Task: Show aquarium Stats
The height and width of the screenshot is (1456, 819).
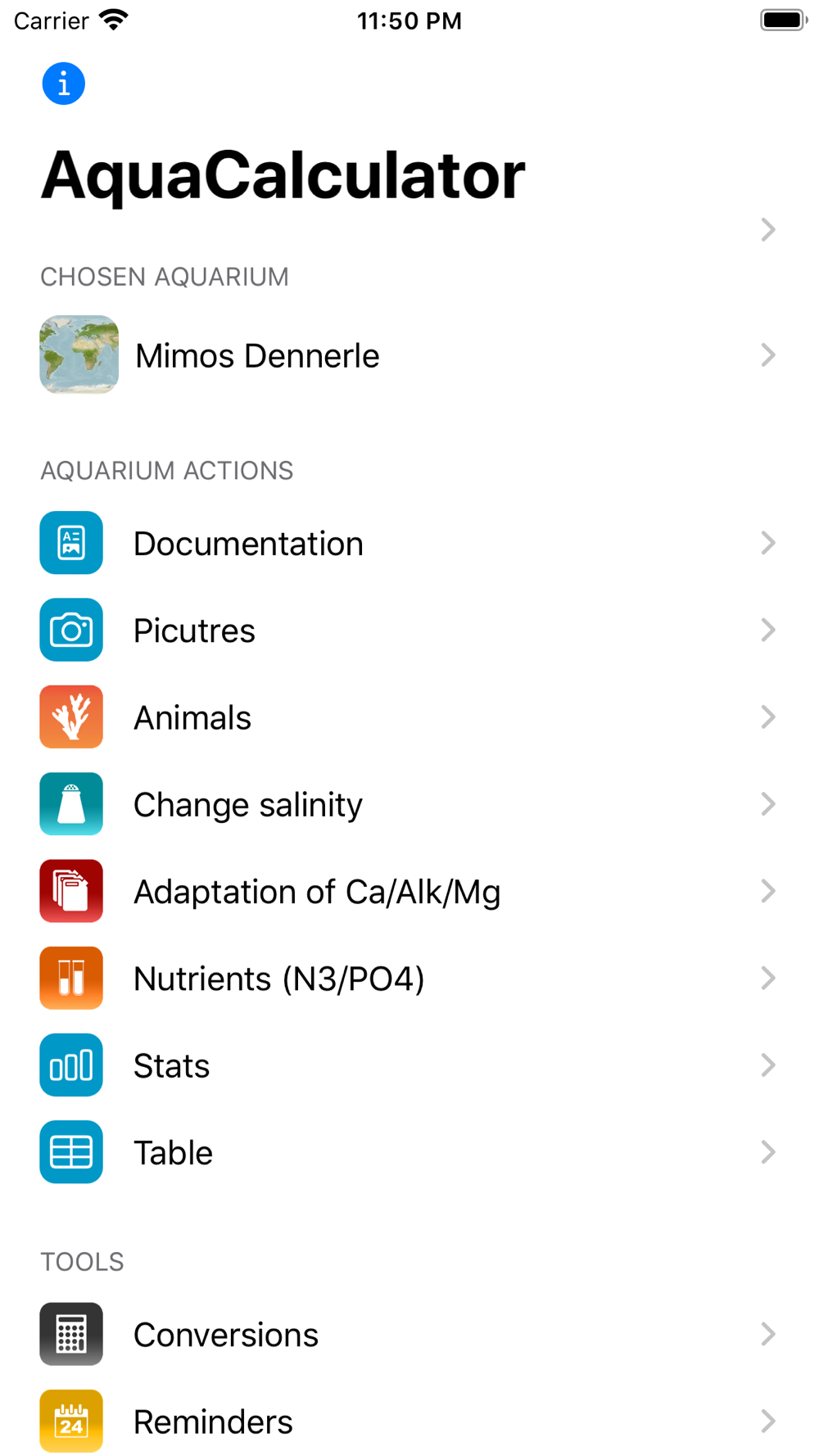Action: (x=409, y=1065)
